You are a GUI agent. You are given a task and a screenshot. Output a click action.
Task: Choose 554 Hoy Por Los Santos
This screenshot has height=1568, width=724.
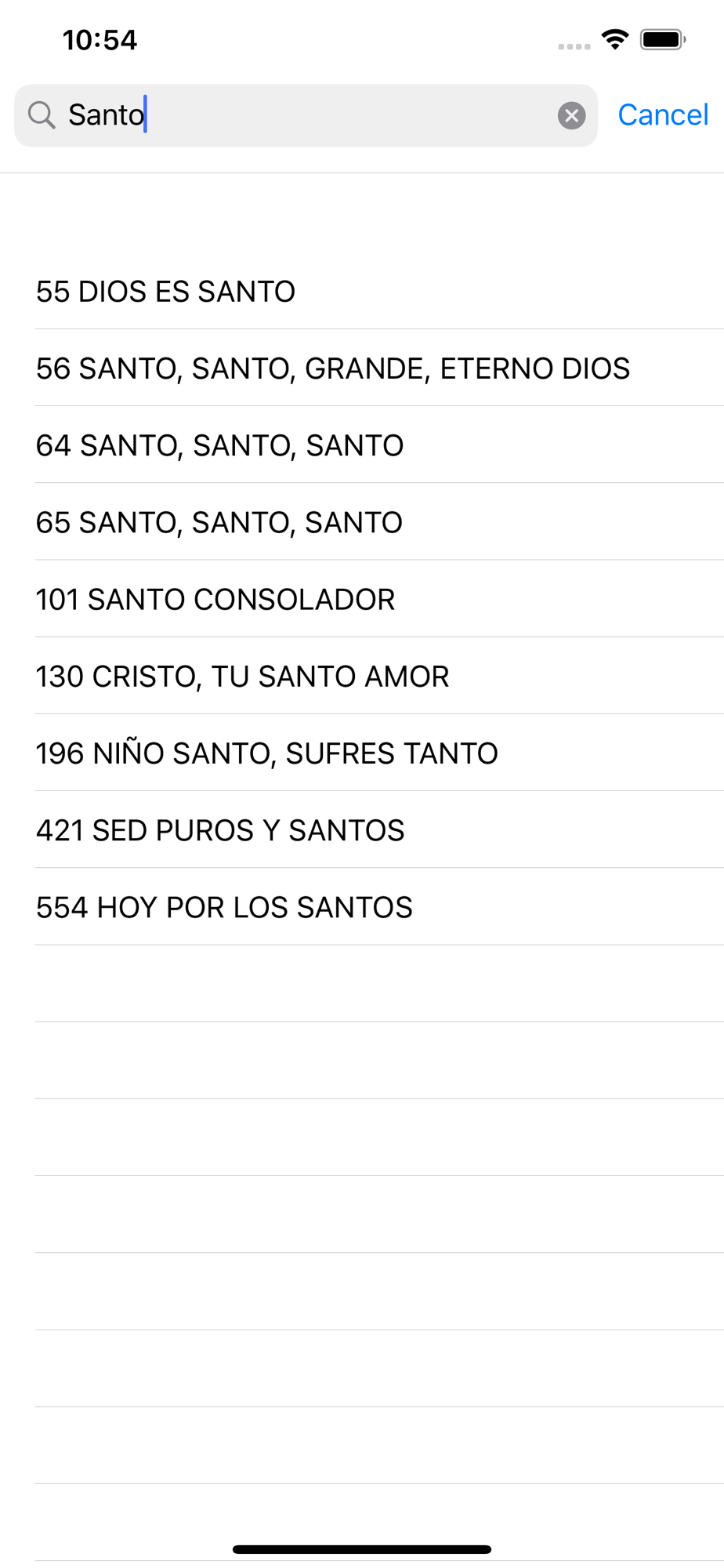pos(362,906)
